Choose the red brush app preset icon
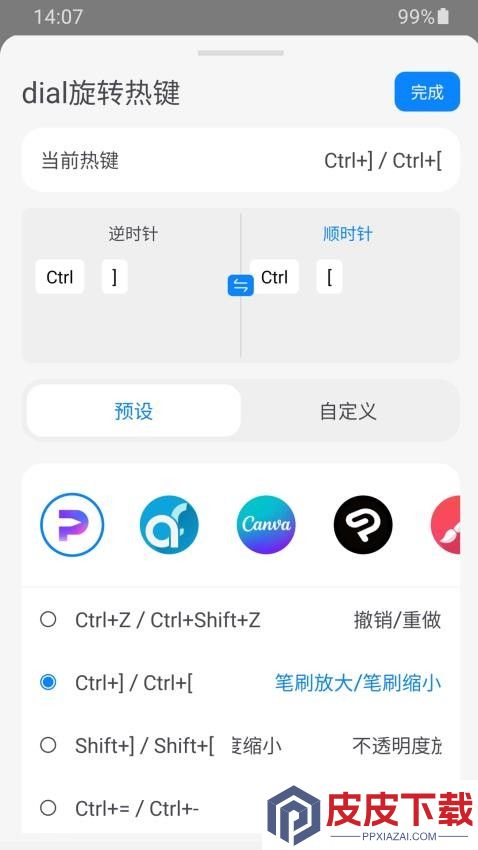Screen dimensions: 478x850 (x=446, y=525)
